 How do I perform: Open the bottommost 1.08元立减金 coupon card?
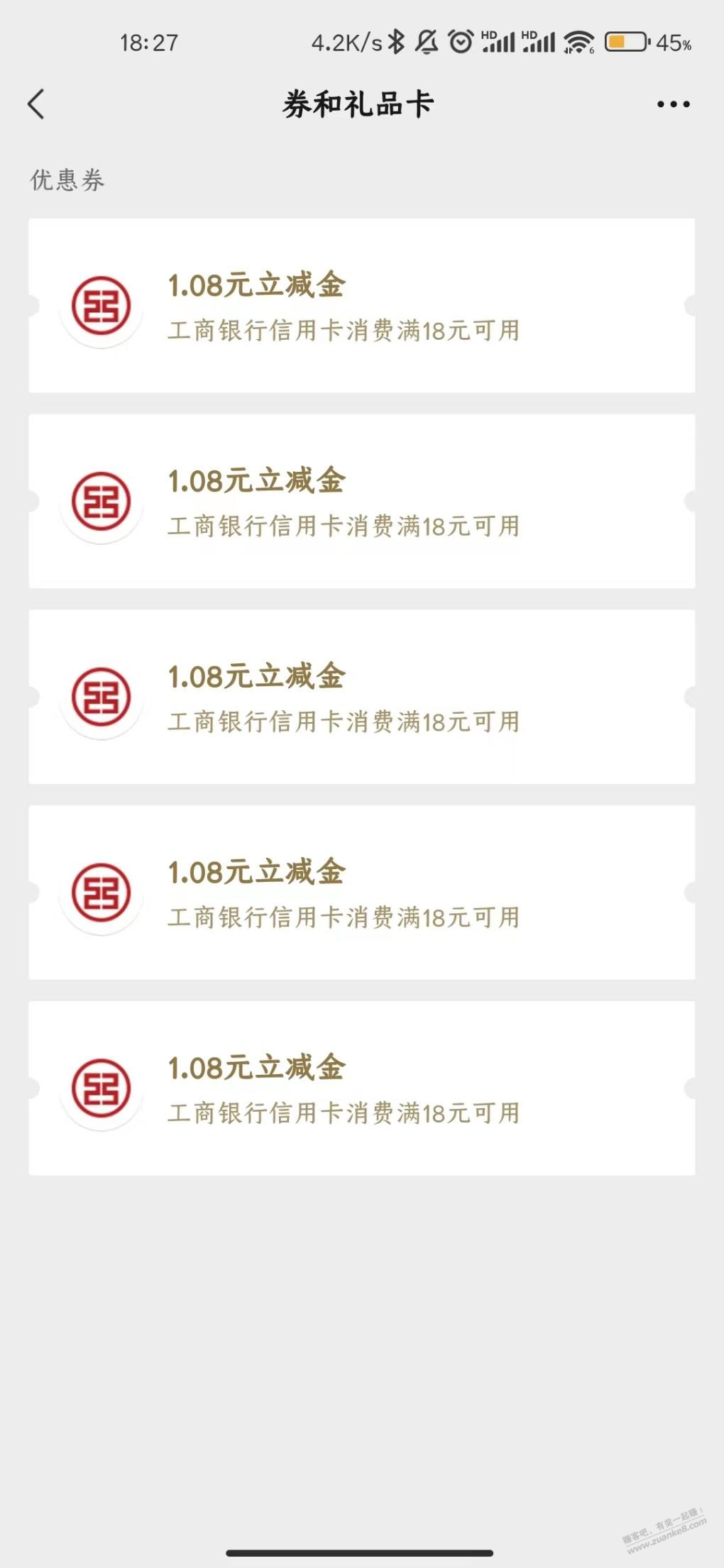click(x=362, y=1088)
